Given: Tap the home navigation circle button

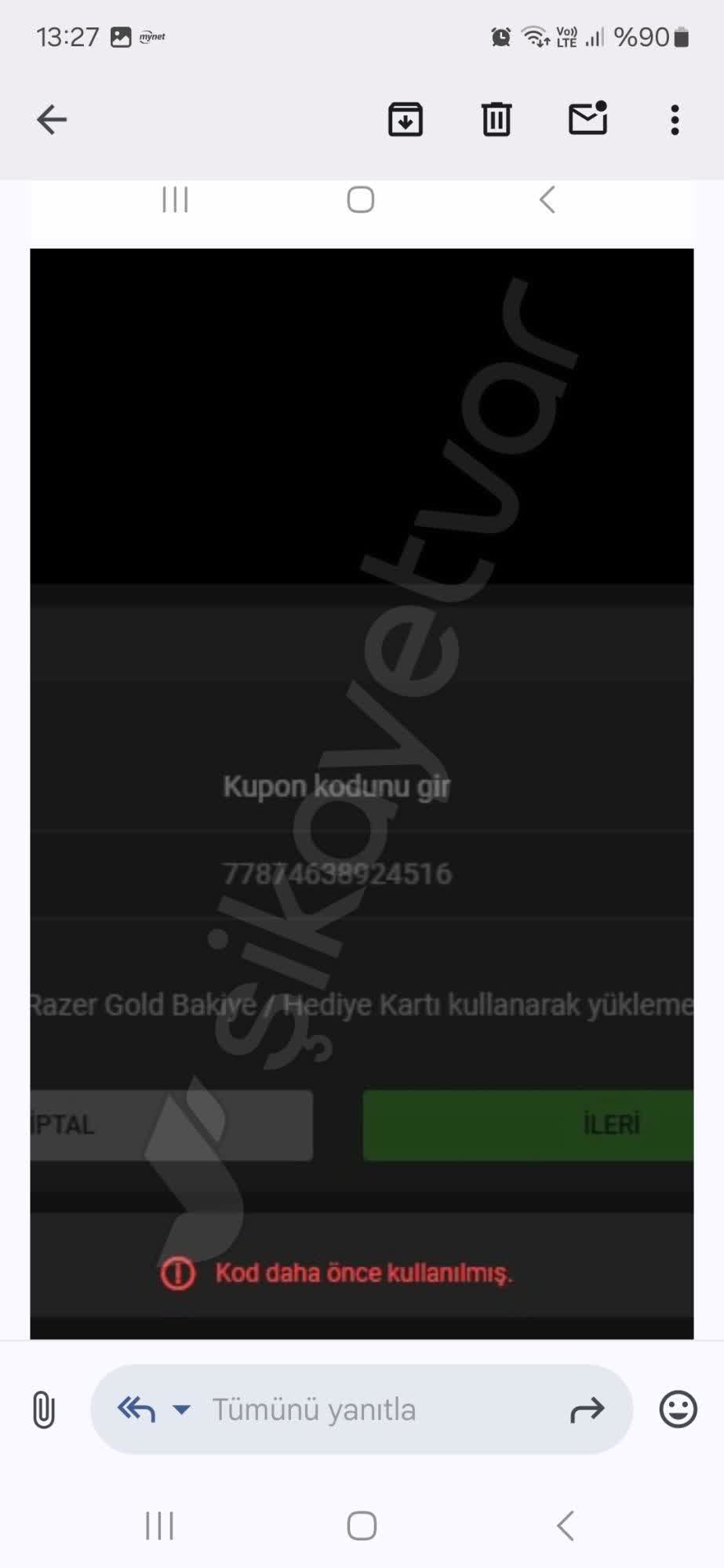Looking at the screenshot, I should (x=361, y=1526).
